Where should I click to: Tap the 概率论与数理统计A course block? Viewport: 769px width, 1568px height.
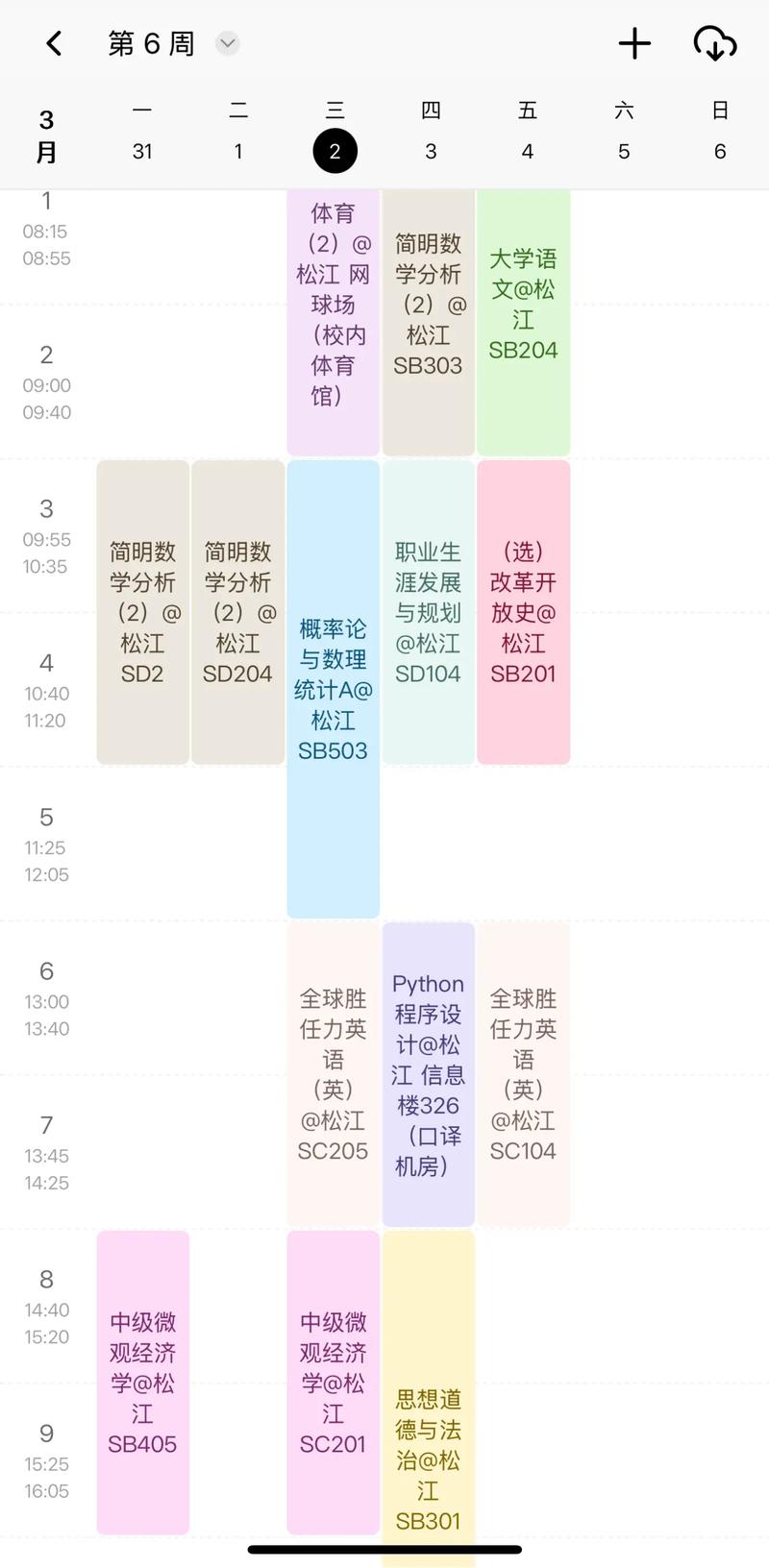coord(333,687)
